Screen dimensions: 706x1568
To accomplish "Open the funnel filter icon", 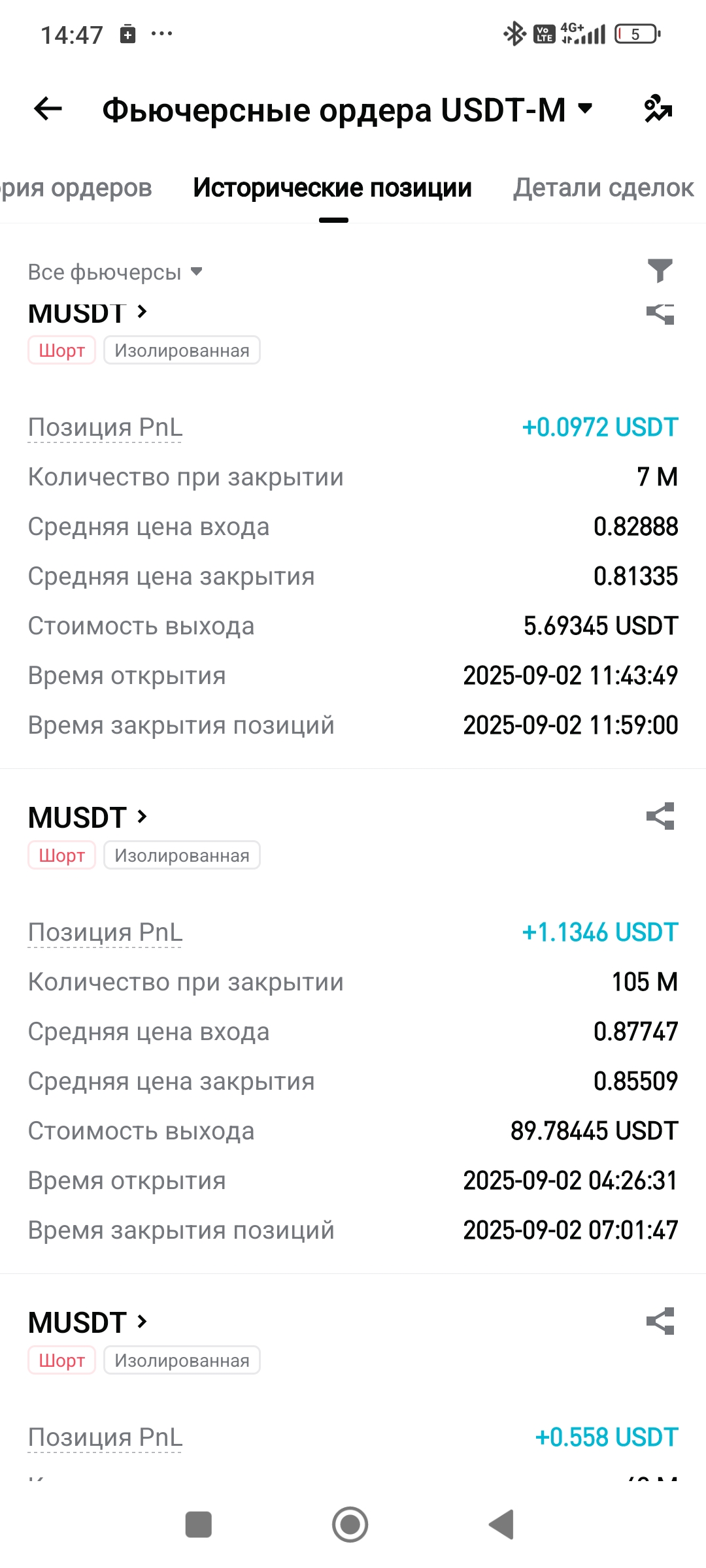I will tap(660, 270).
